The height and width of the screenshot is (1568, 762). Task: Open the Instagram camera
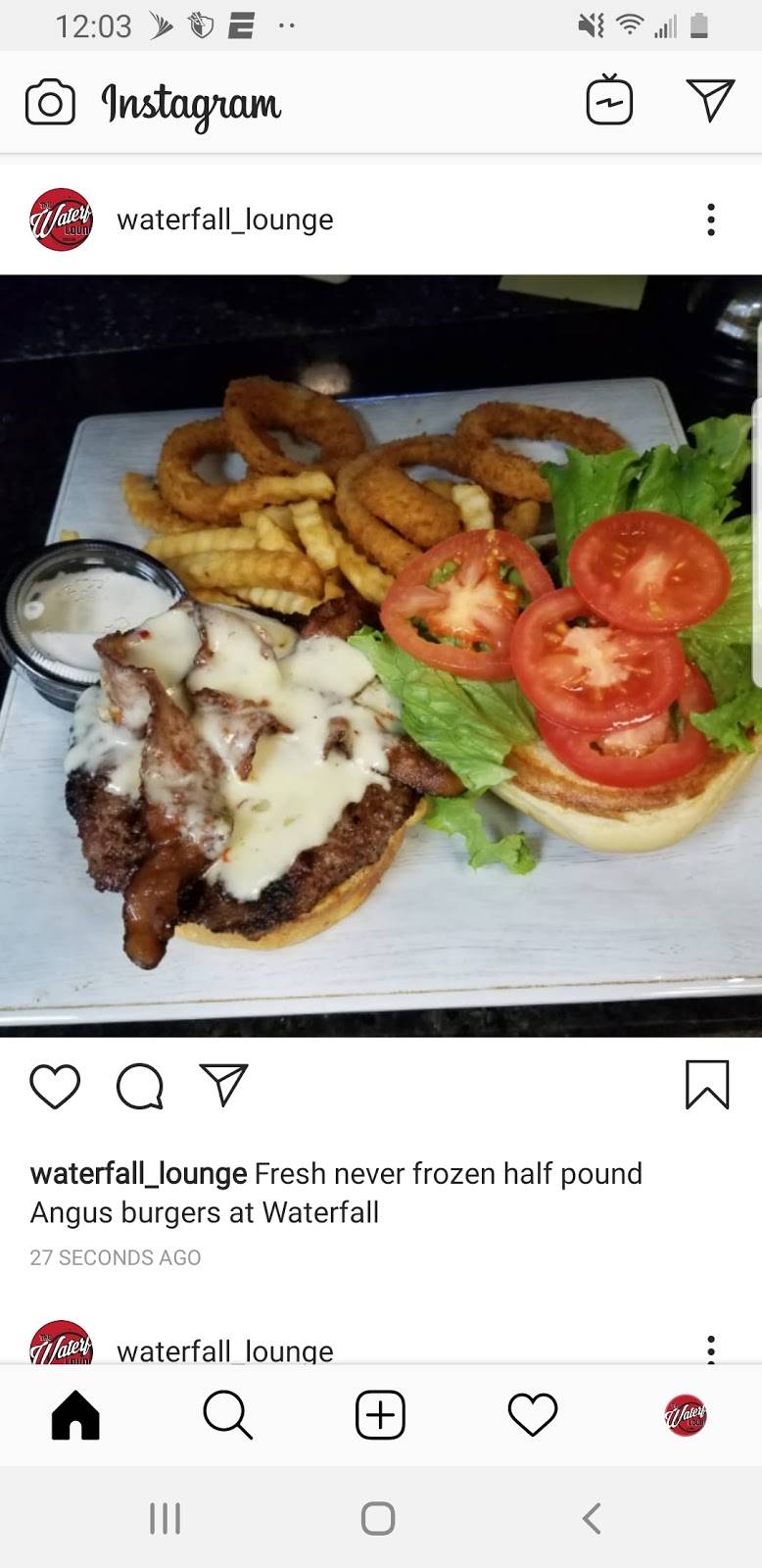click(x=50, y=103)
